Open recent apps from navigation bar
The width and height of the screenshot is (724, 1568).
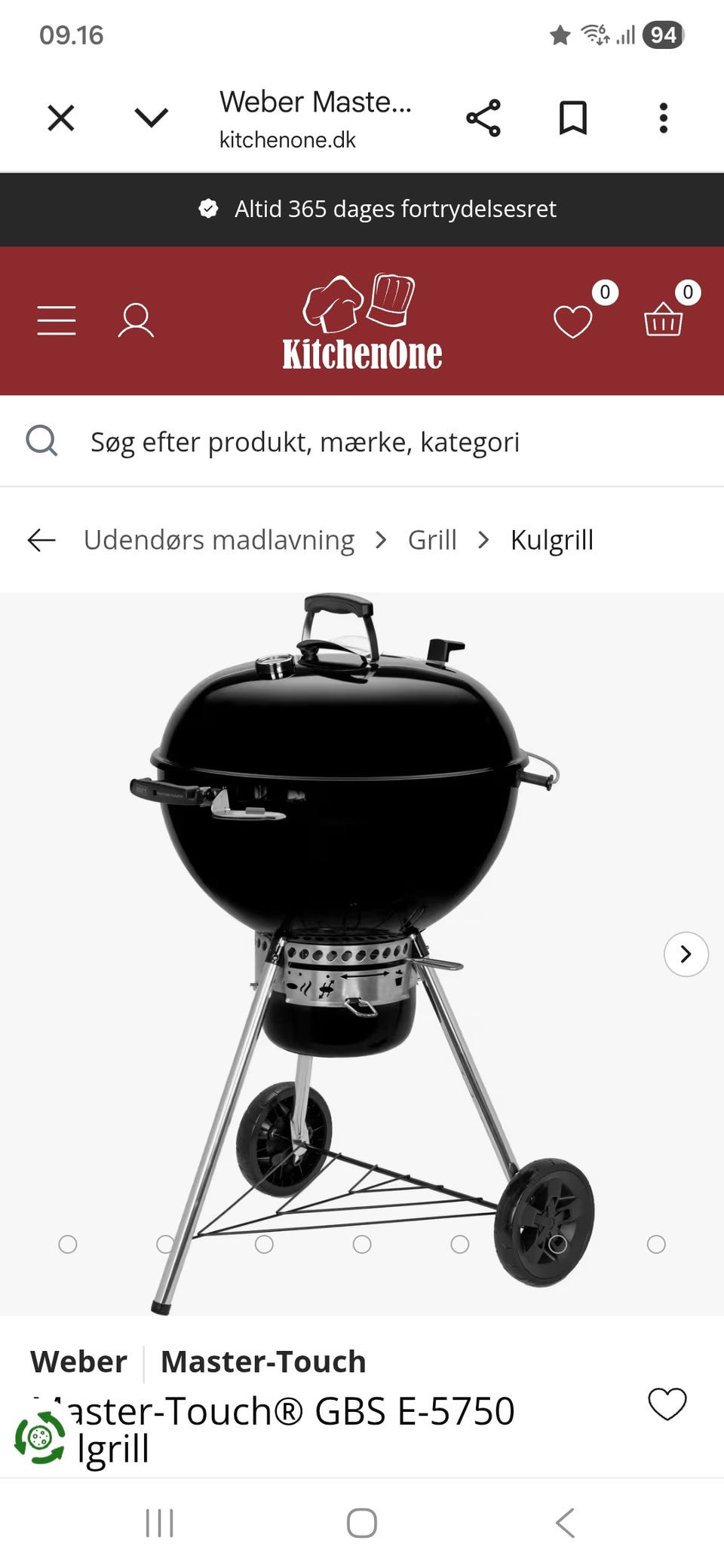[x=159, y=1523]
